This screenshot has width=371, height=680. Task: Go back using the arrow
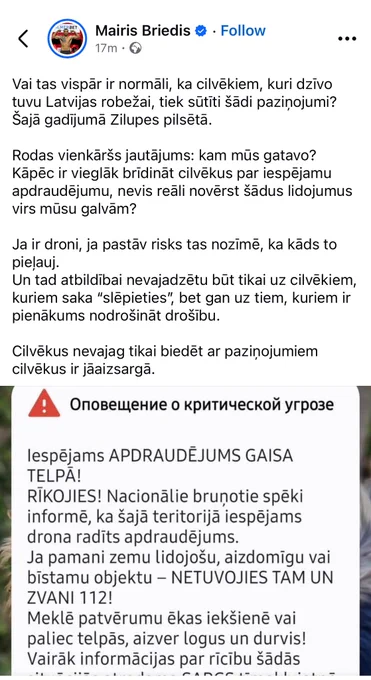[23, 39]
